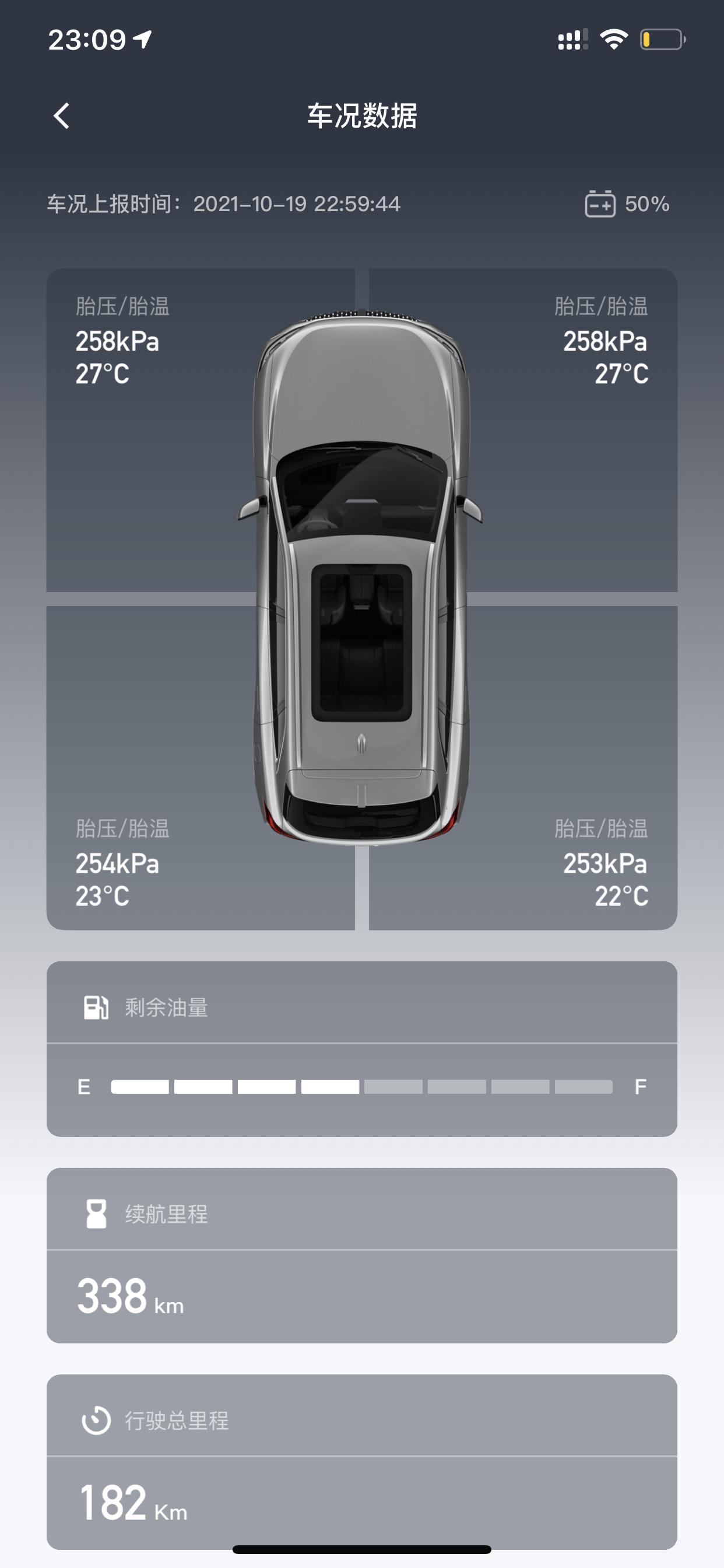
Task: Go back from the 车况数据 page
Action: [61, 116]
